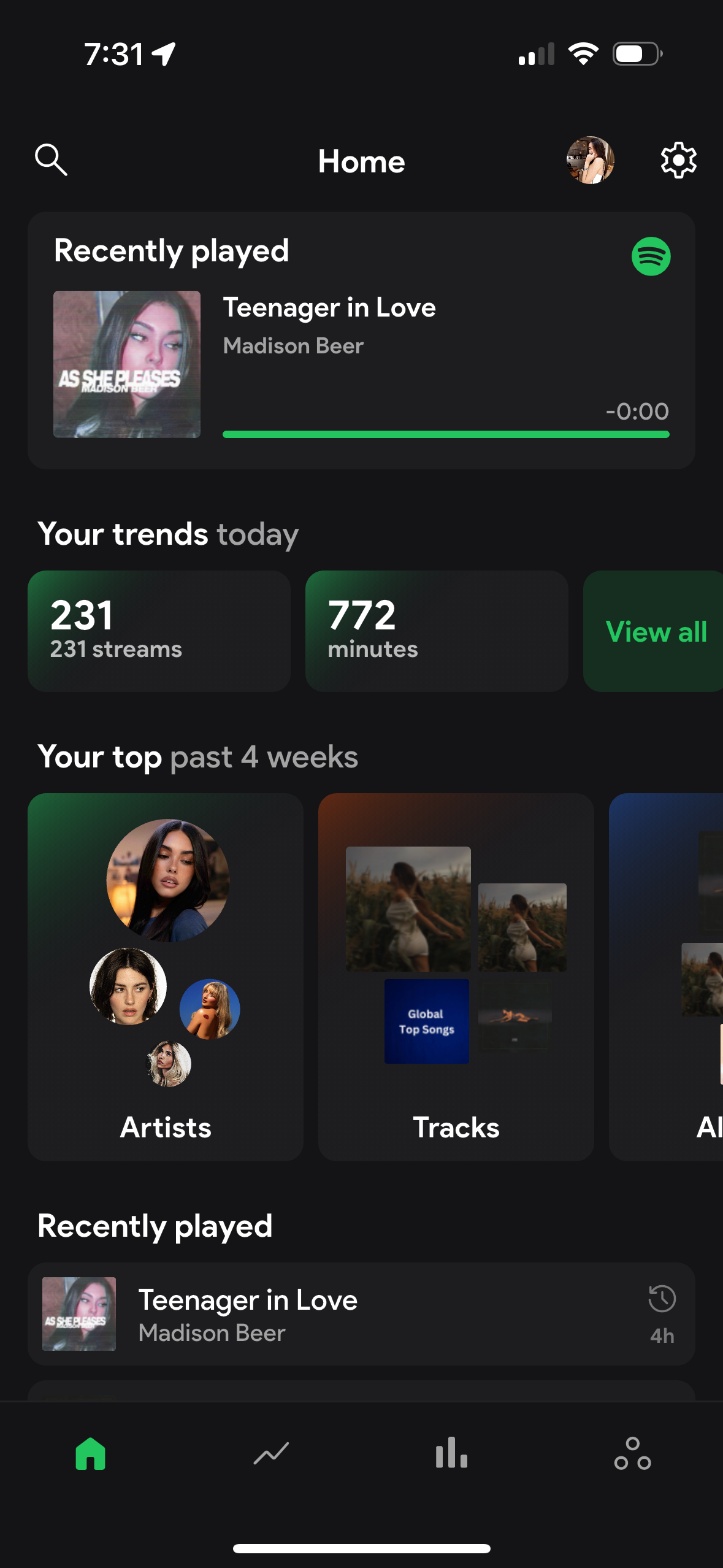Open the 231 streams trend card
The image size is (723, 1568).
coord(159,631)
